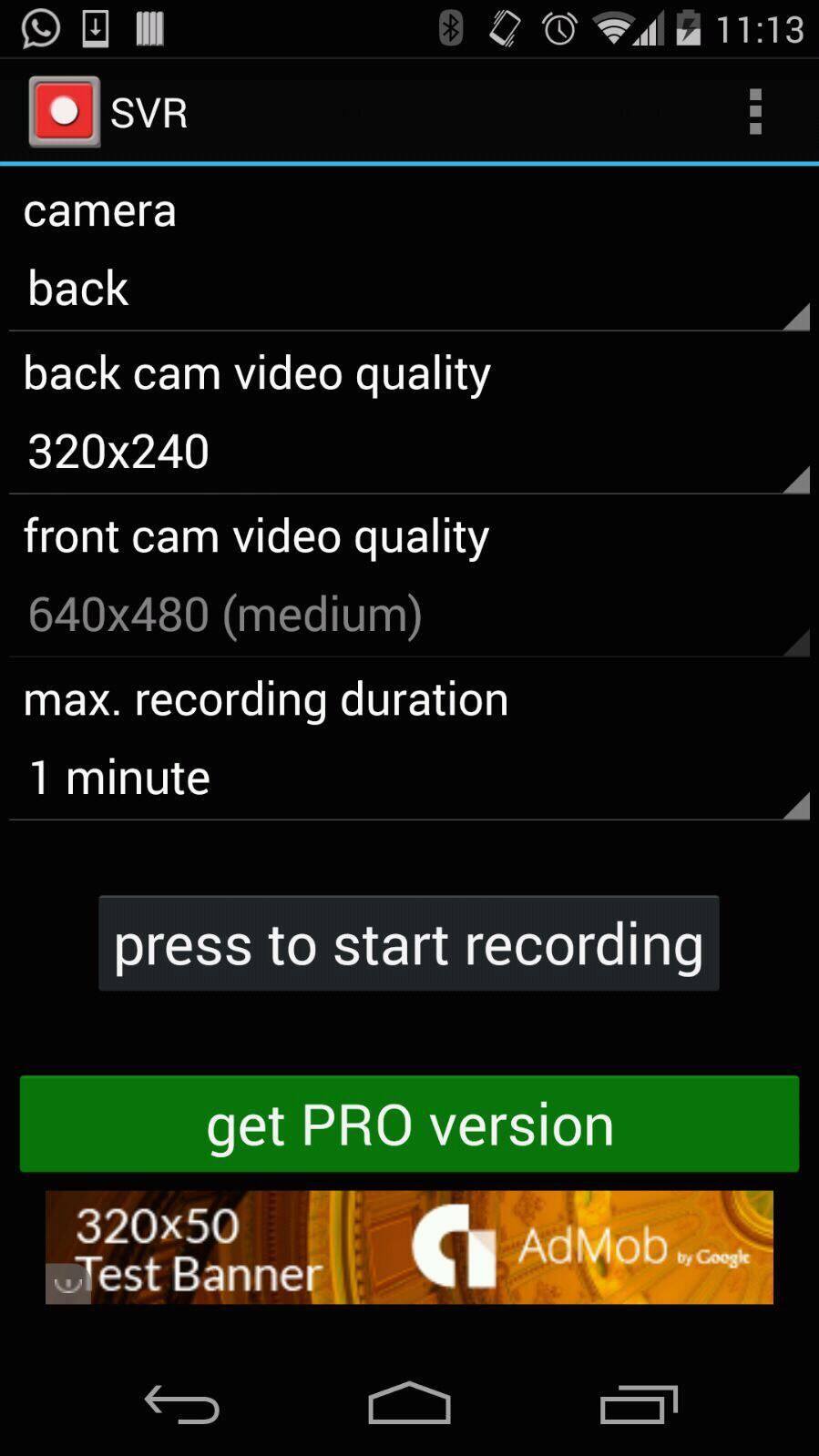The image size is (819, 1456).
Task: Go back using the system back button
Action: (x=182, y=1404)
